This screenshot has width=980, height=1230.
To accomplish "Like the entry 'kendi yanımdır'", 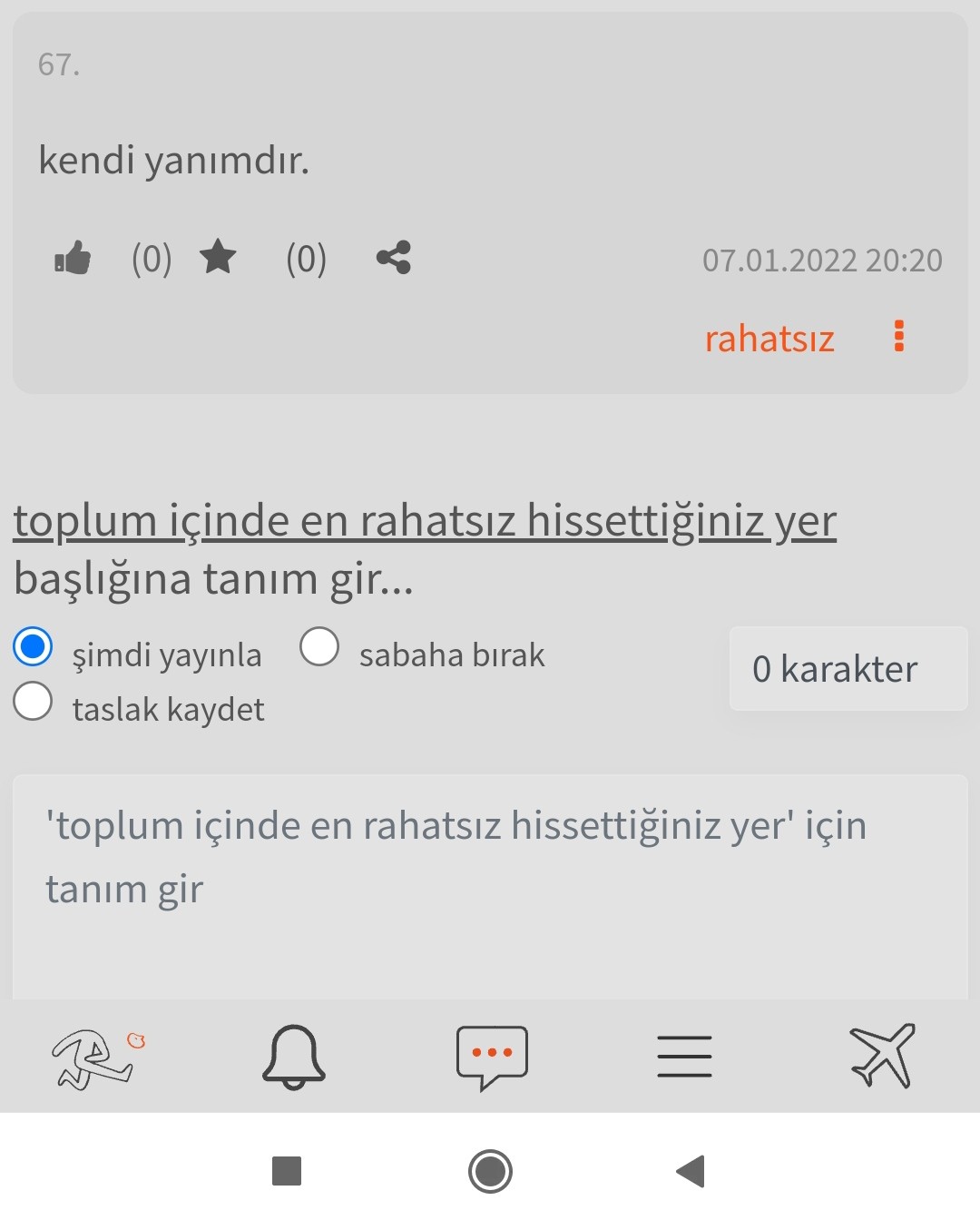I will point(73,258).
